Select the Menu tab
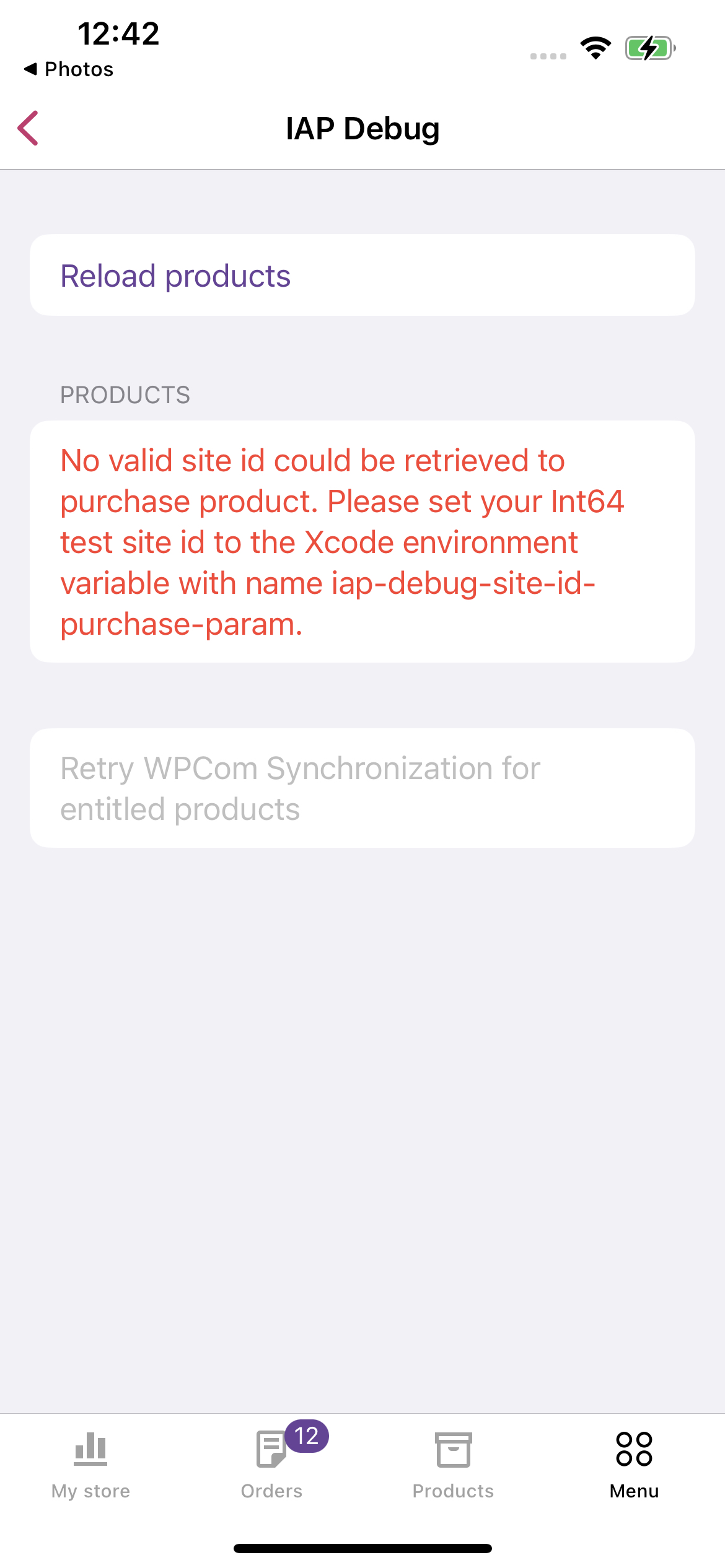The image size is (725, 1568). click(x=635, y=1466)
